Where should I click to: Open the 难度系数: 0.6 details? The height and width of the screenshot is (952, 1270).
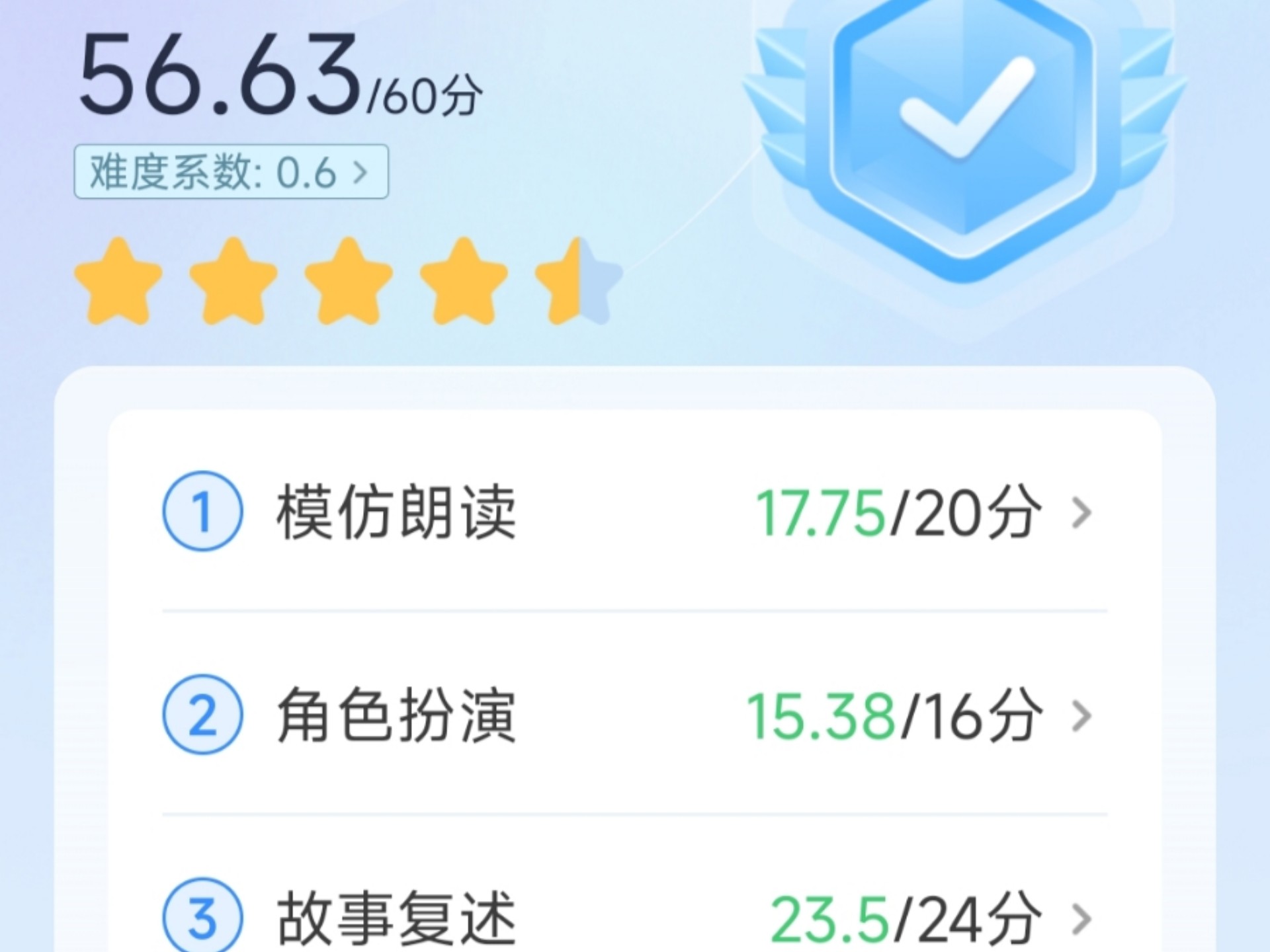click(x=231, y=172)
